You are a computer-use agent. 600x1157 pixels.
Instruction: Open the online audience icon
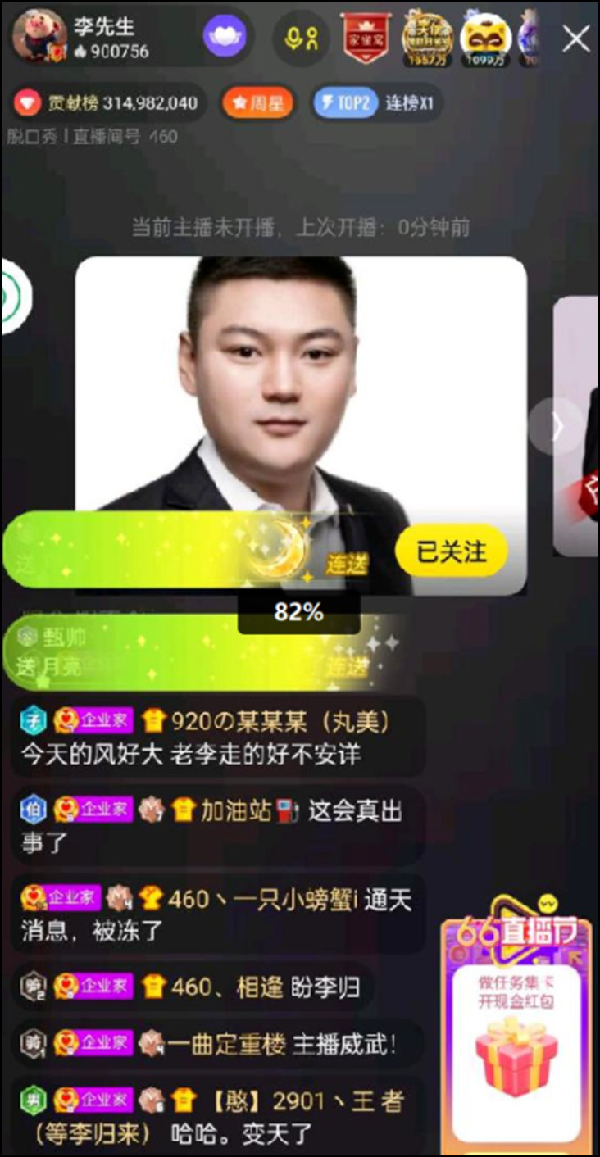click(300, 38)
